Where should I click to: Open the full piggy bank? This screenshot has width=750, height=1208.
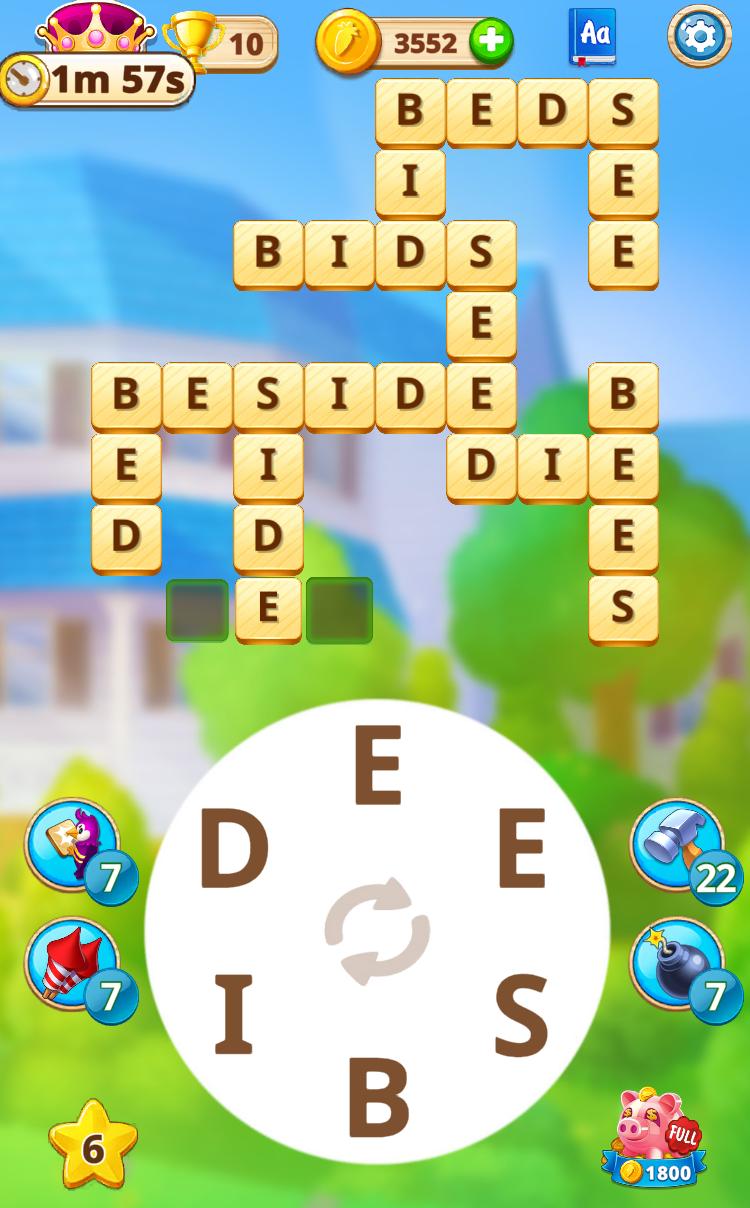point(656,1138)
